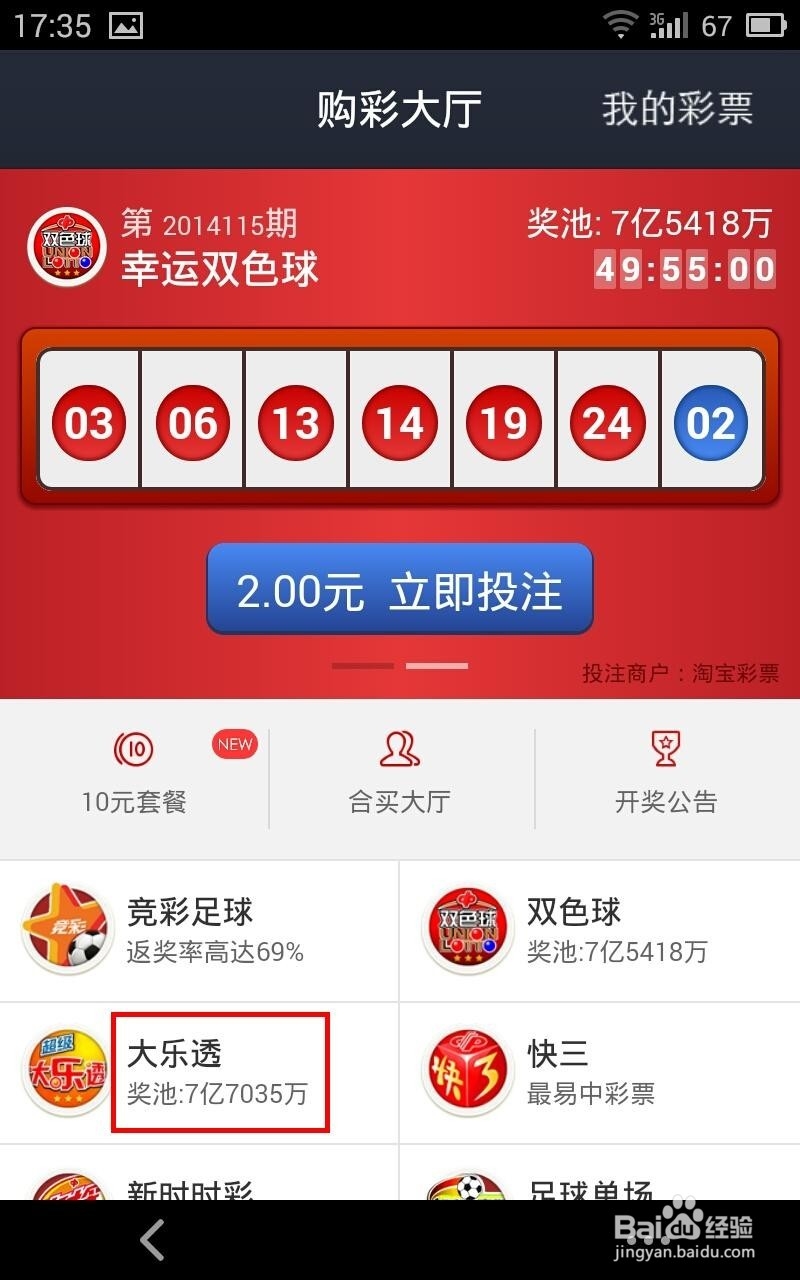Viewport: 800px width, 1280px height.
Task: Select the blue ball numbered 02
Action: point(710,424)
